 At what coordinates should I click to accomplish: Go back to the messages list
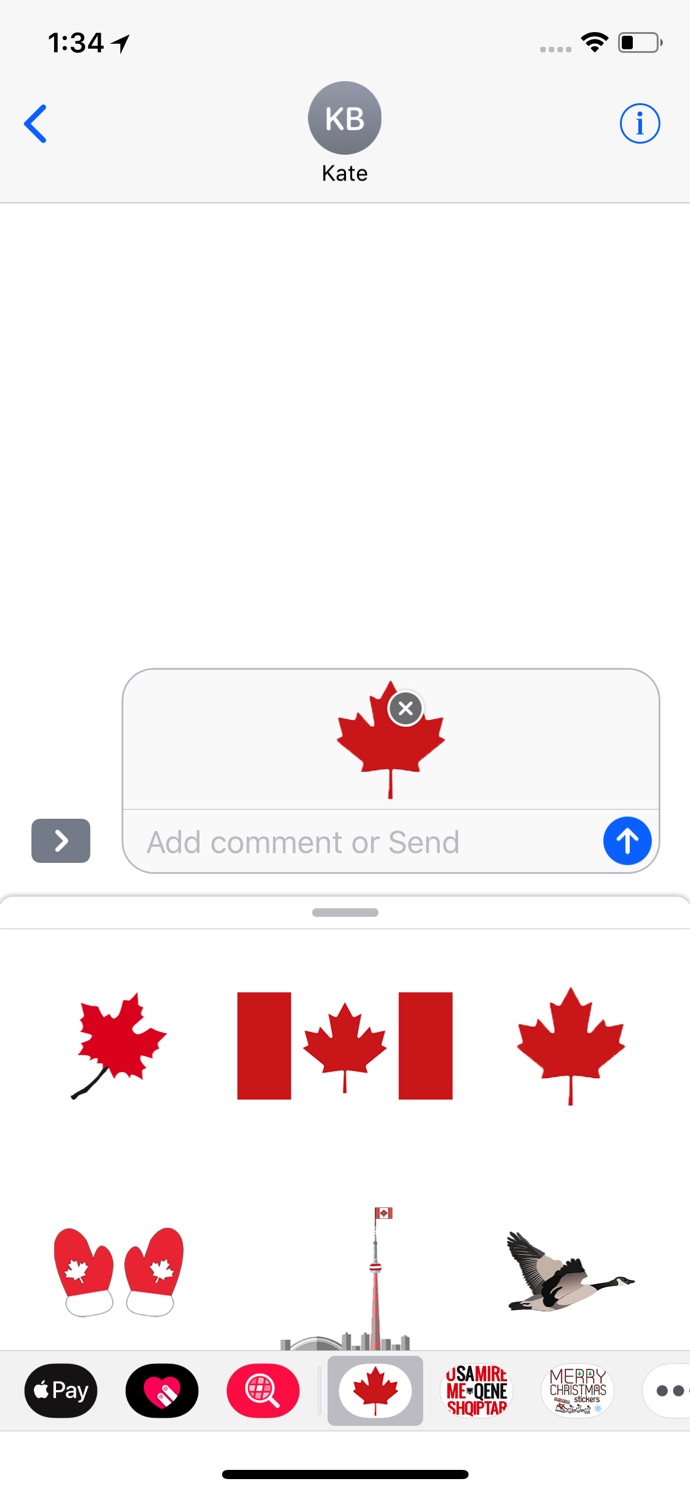pos(36,125)
